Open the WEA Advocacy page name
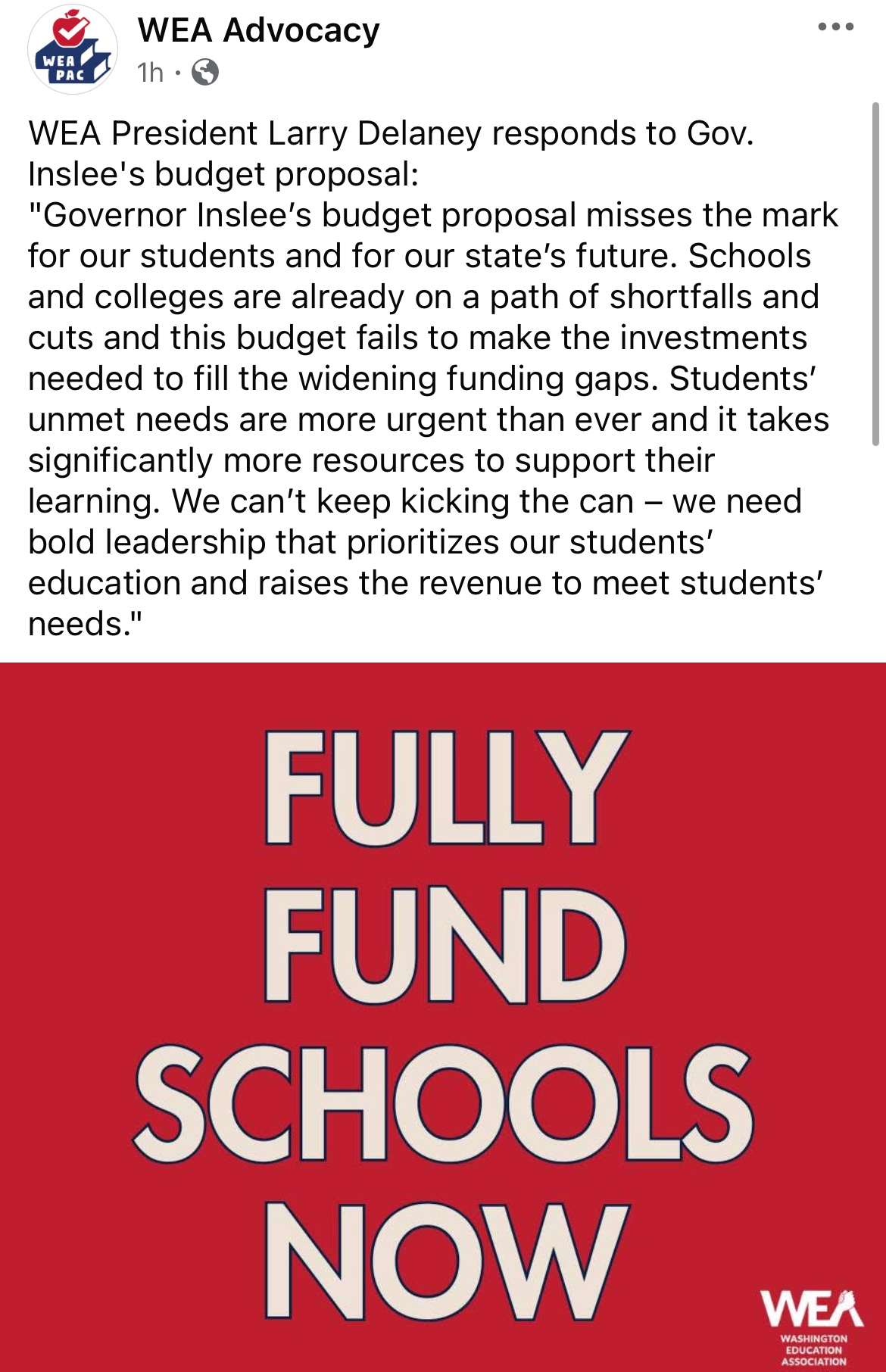 [x=258, y=31]
